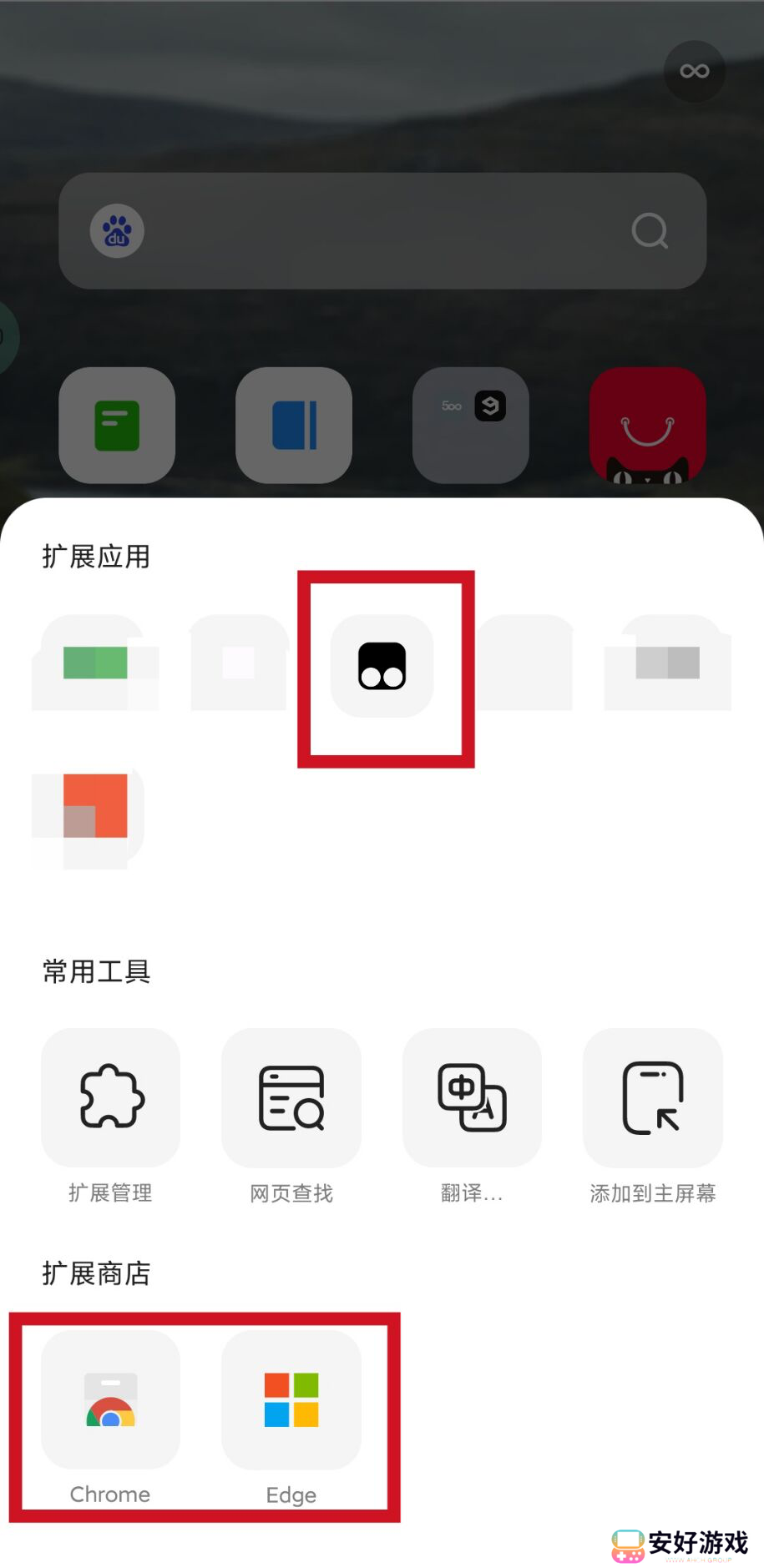Select the 网页查找 page search tool
Viewport: 764px width, 1568px height.
[291, 1097]
